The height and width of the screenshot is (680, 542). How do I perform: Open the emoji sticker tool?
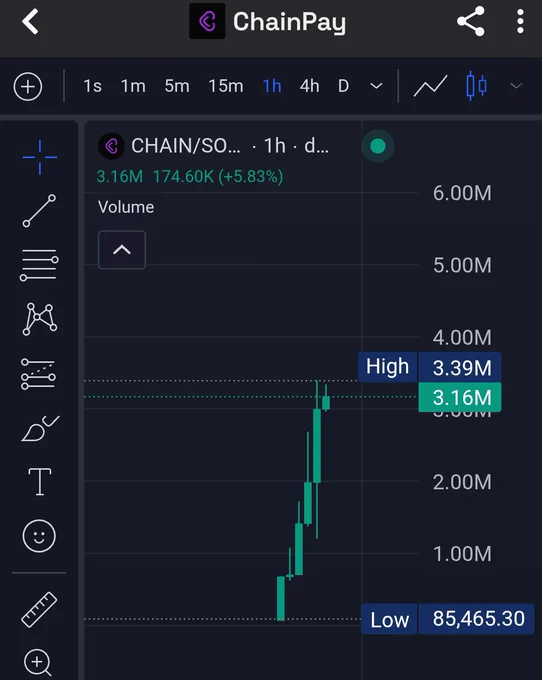pyautogui.click(x=39, y=536)
